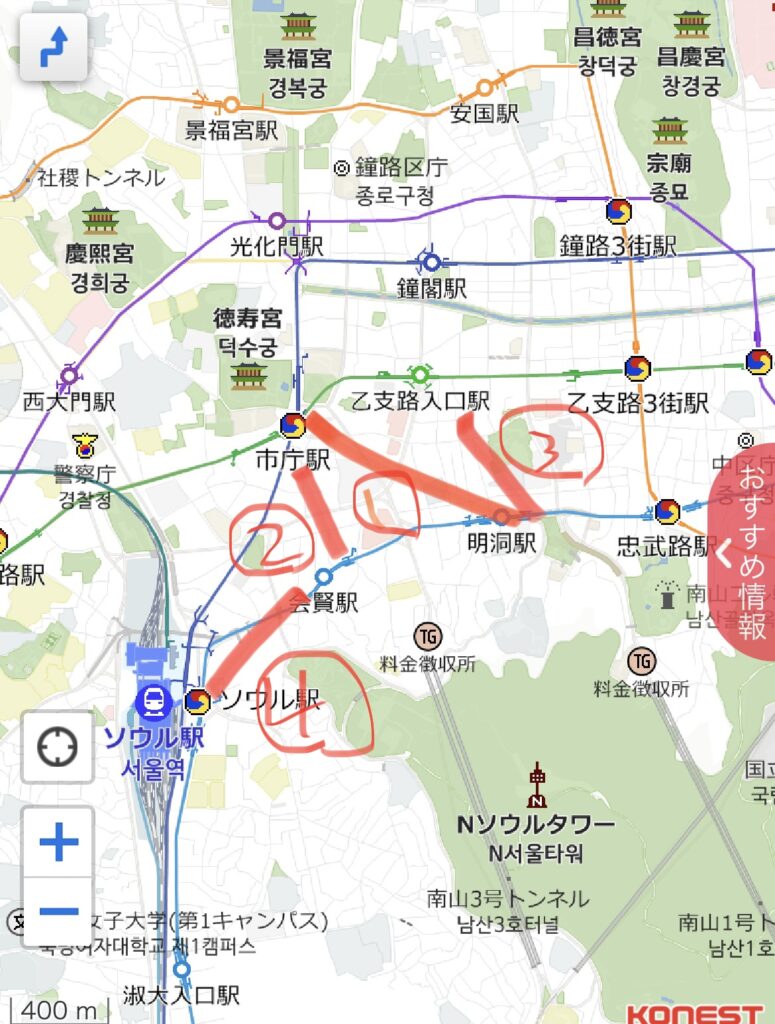775x1024 pixels.
Task: Tap the Nソウルタワー landmark icon
Action: 538,786
